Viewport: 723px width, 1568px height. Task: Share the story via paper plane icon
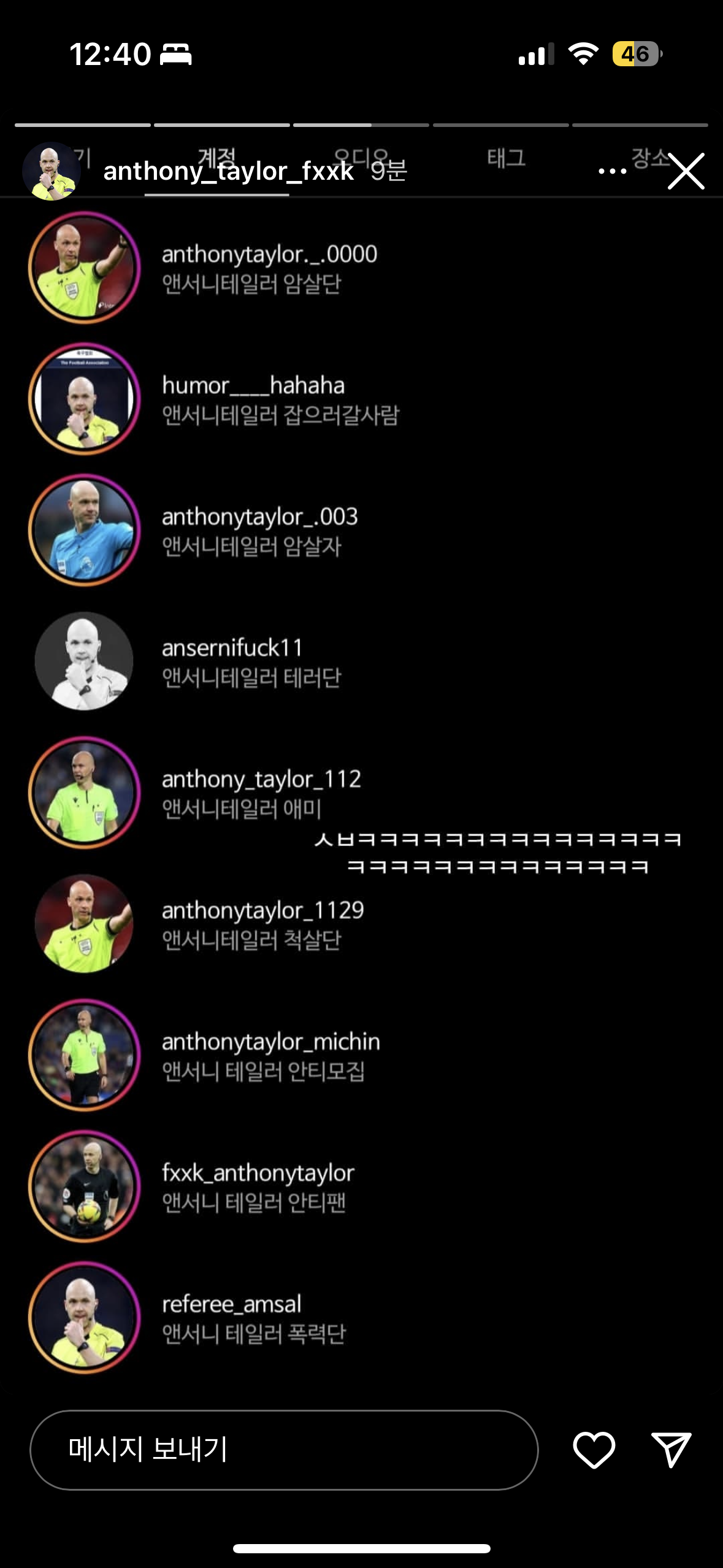(671, 1450)
